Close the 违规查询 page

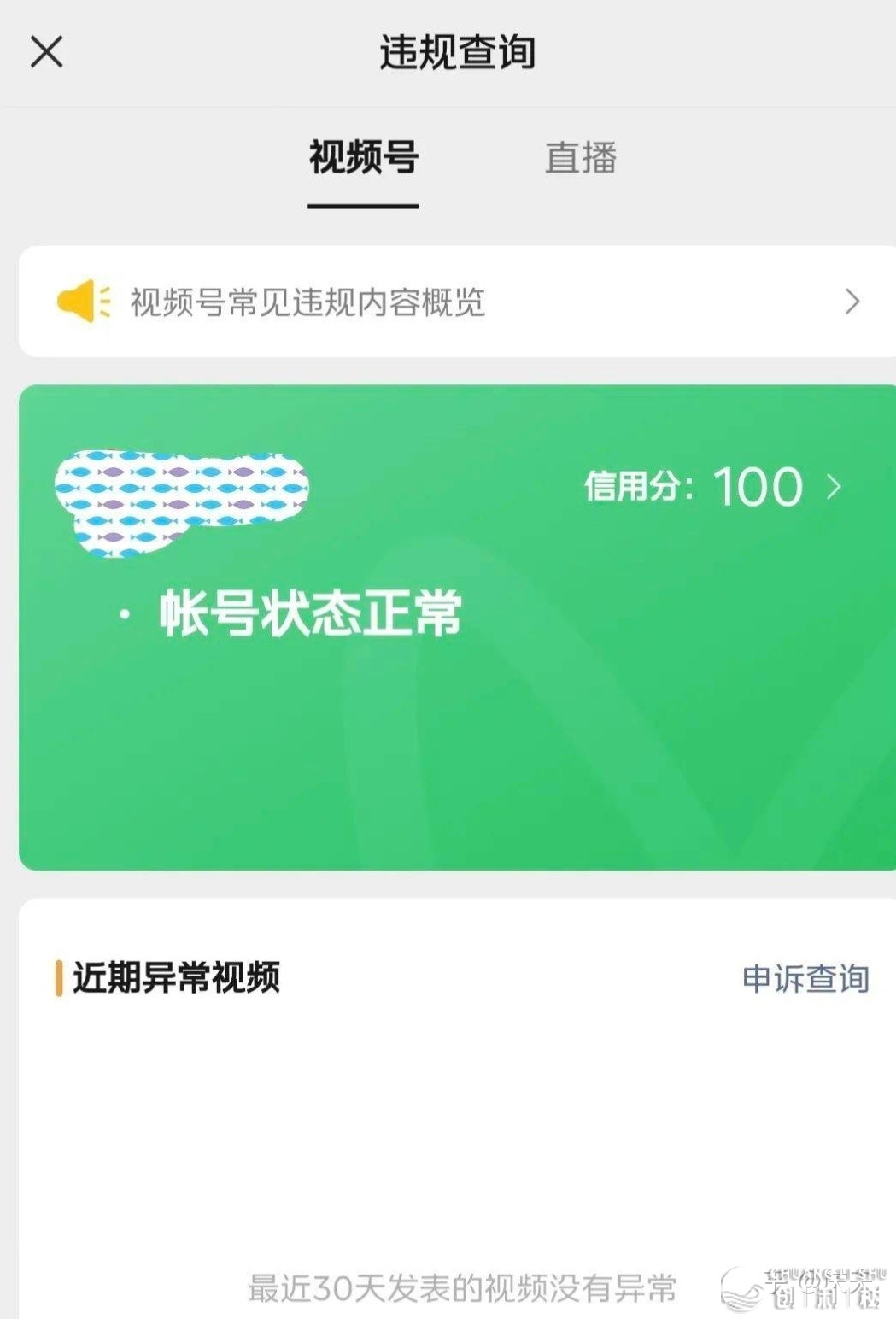(47, 52)
